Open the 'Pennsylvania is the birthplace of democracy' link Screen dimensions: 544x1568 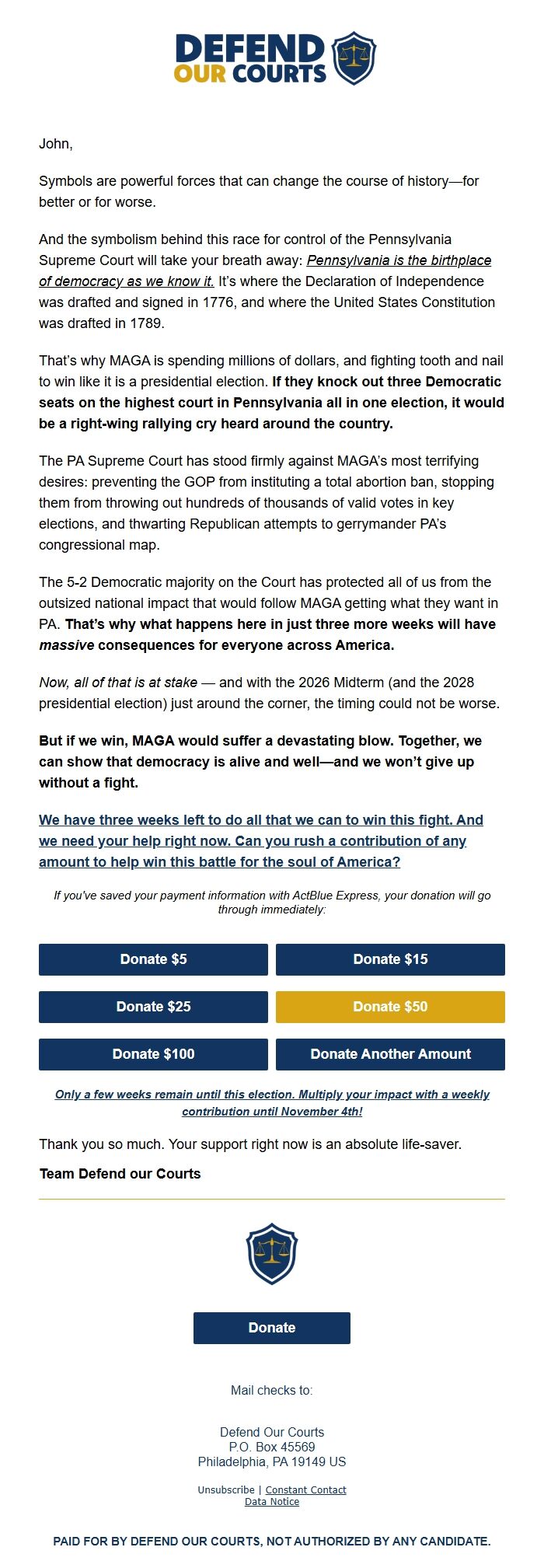point(399,260)
